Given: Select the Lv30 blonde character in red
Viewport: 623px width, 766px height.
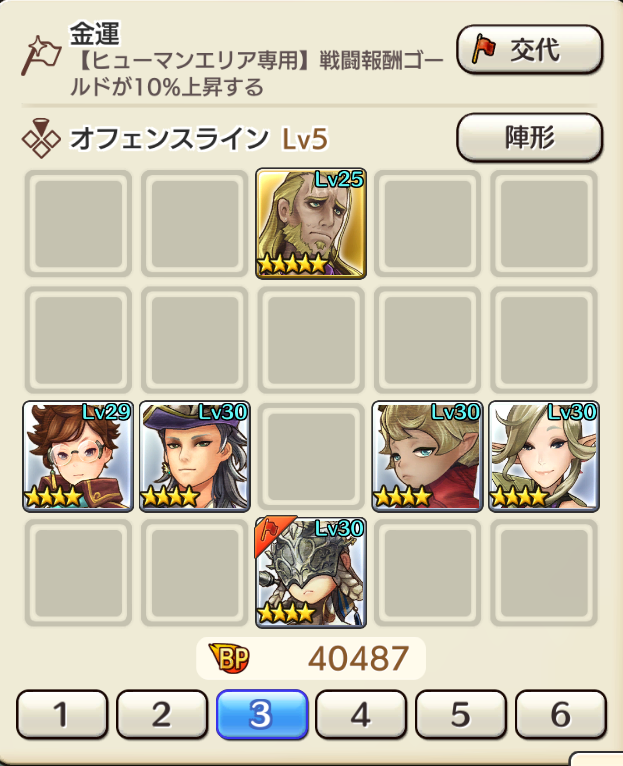Looking at the screenshot, I should pos(427,456).
